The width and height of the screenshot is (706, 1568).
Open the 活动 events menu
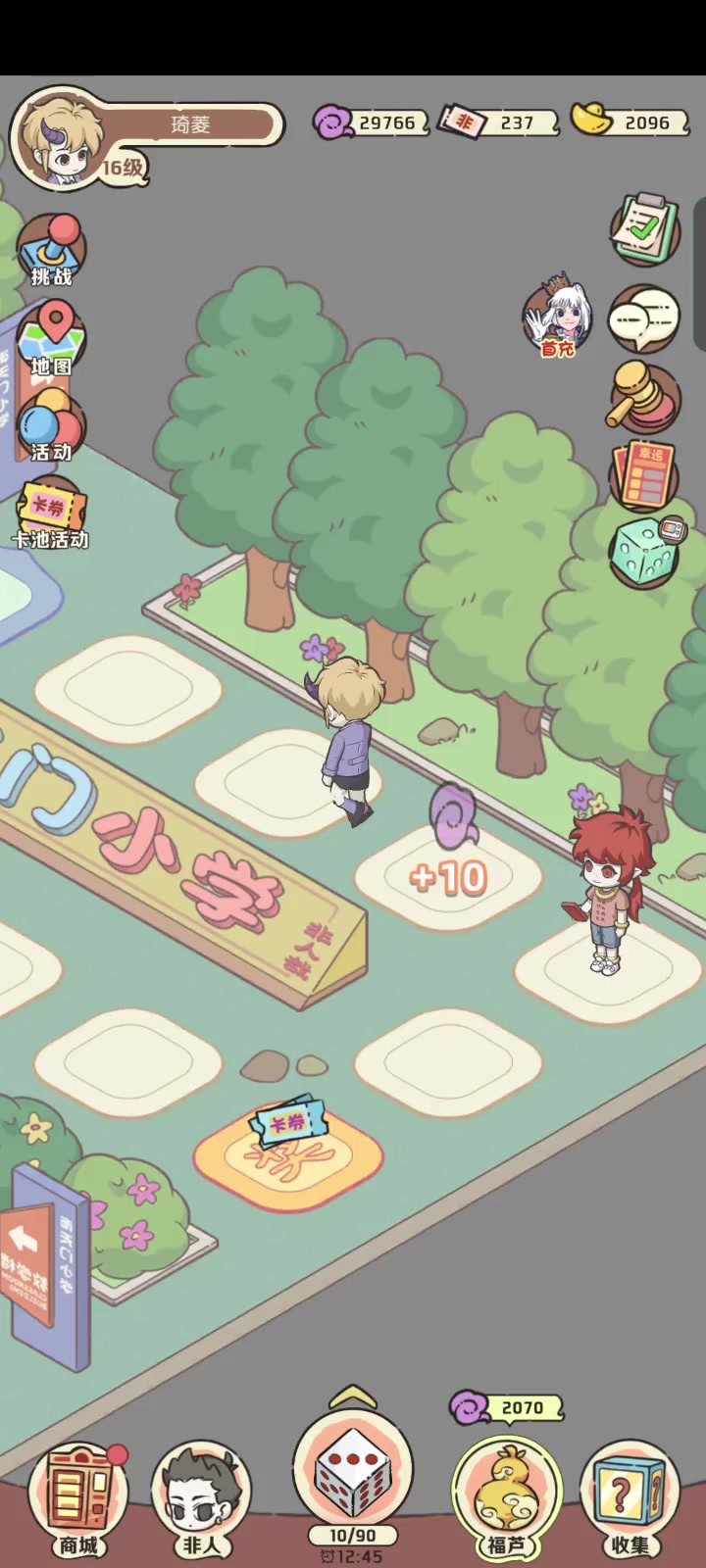(x=51, y=425)
